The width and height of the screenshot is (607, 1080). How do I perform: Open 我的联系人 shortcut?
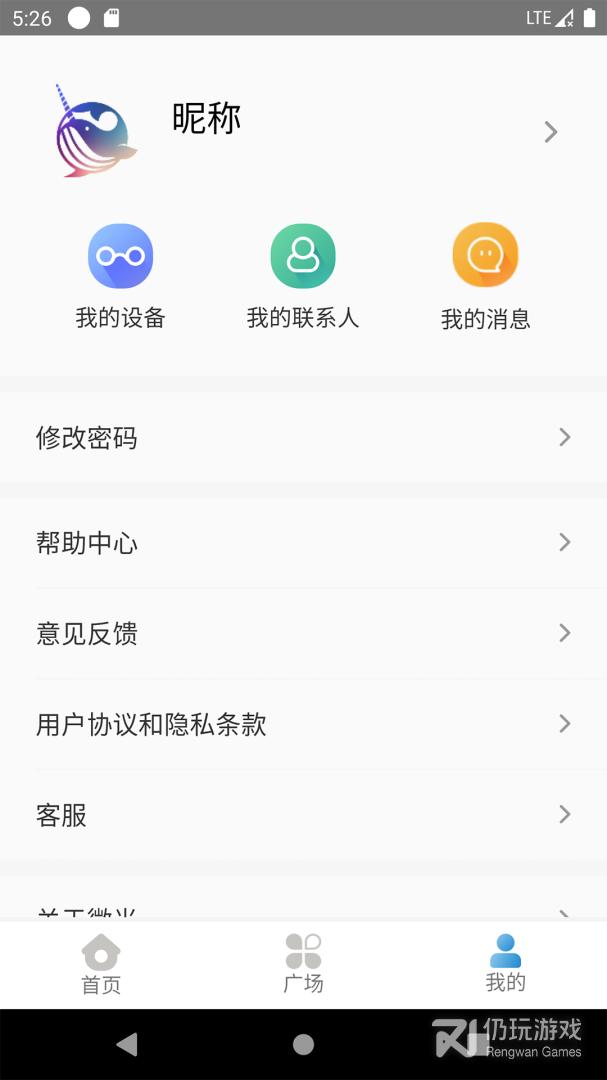pos(303,275)
